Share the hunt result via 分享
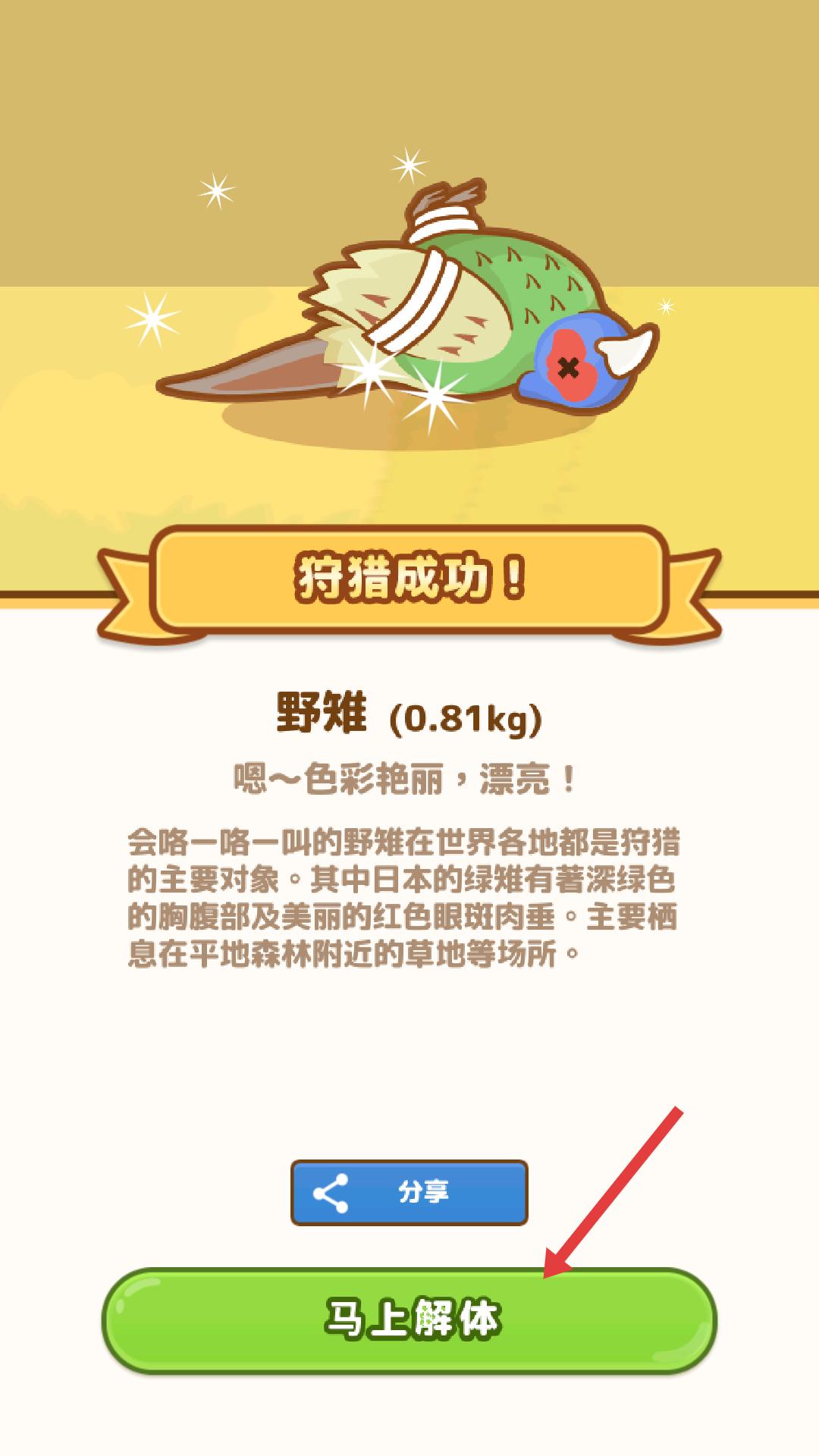 point(409,1192)
